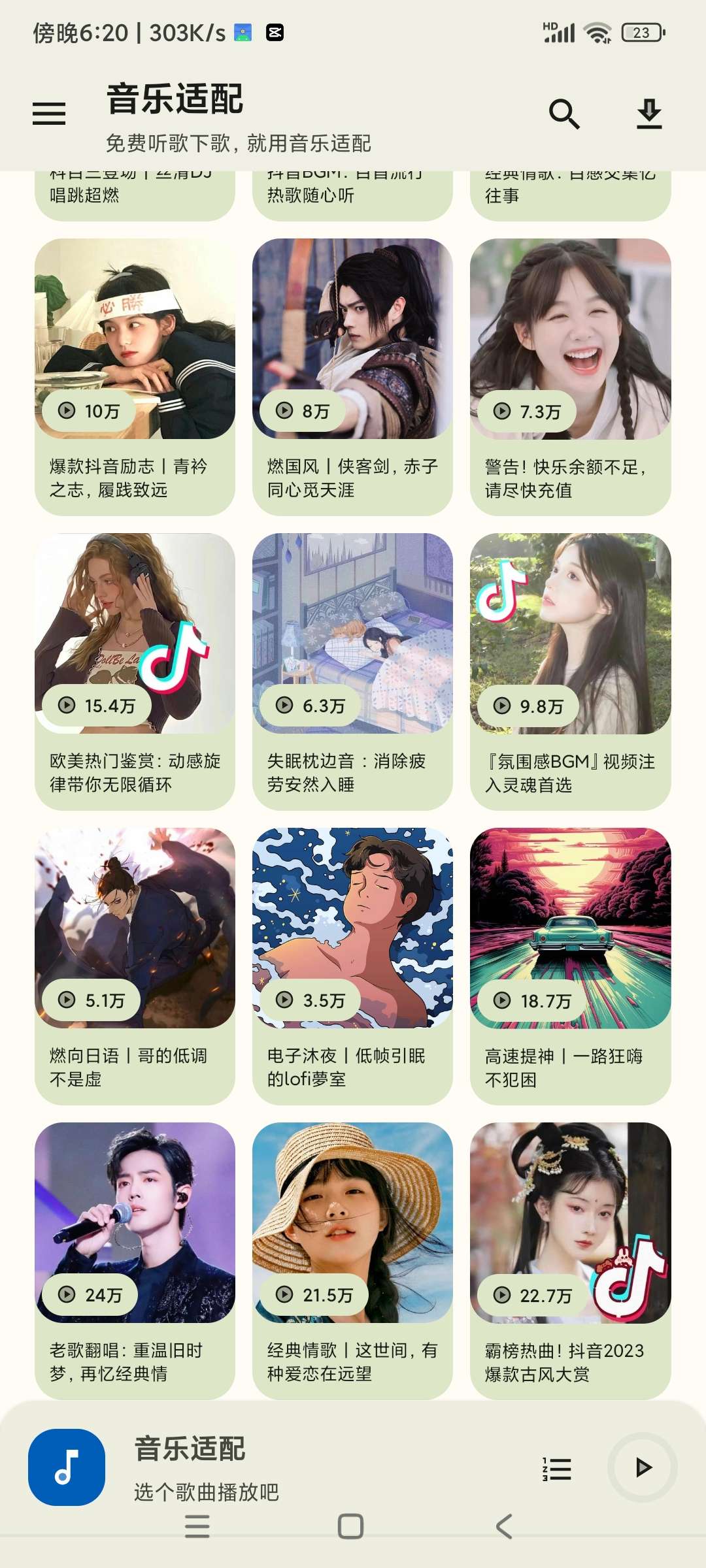Open playlist 燃向日语｜哥的低调不是虚
Screen dimensions: 706x1568
[135, 966]
